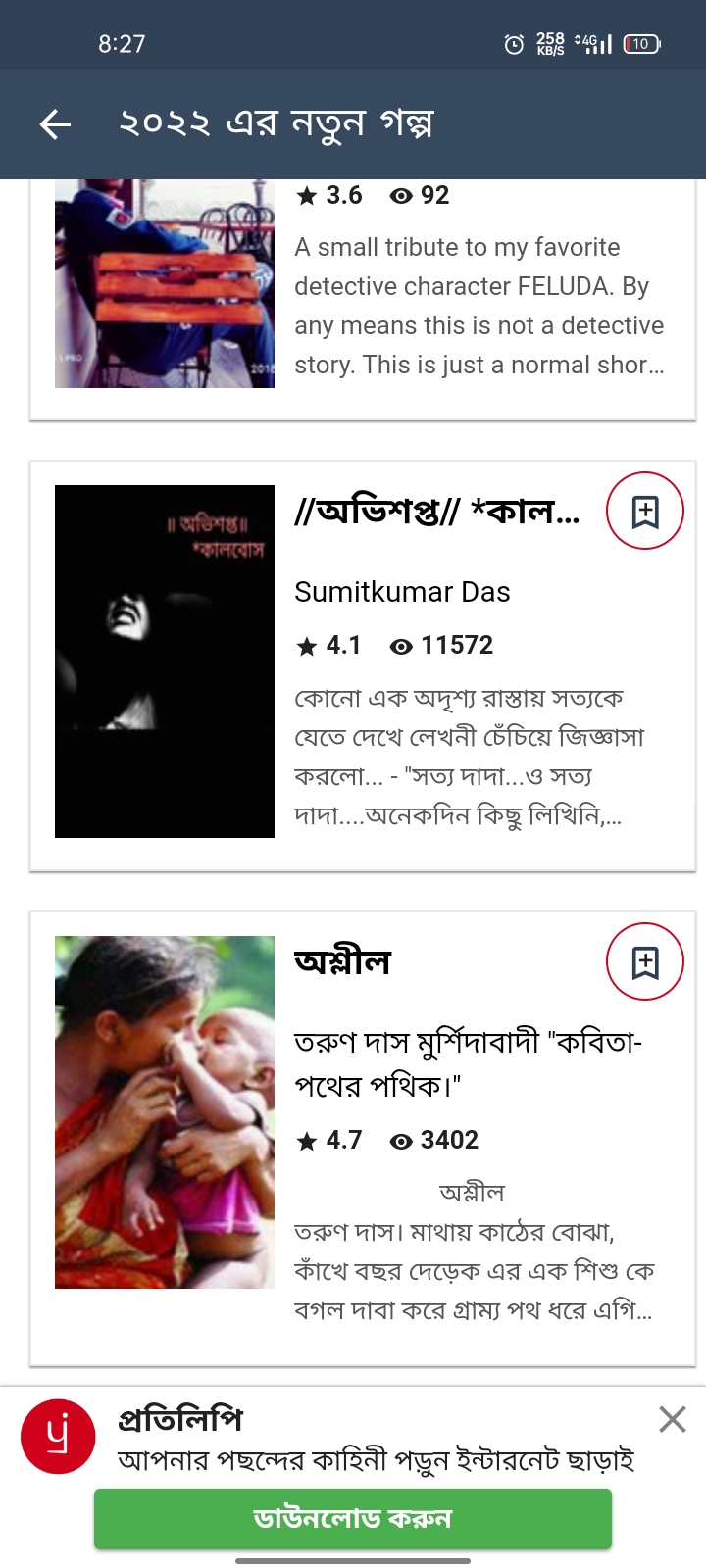
Task: Bookmark the অশ্লীল story
Action: tap(644, 962)
